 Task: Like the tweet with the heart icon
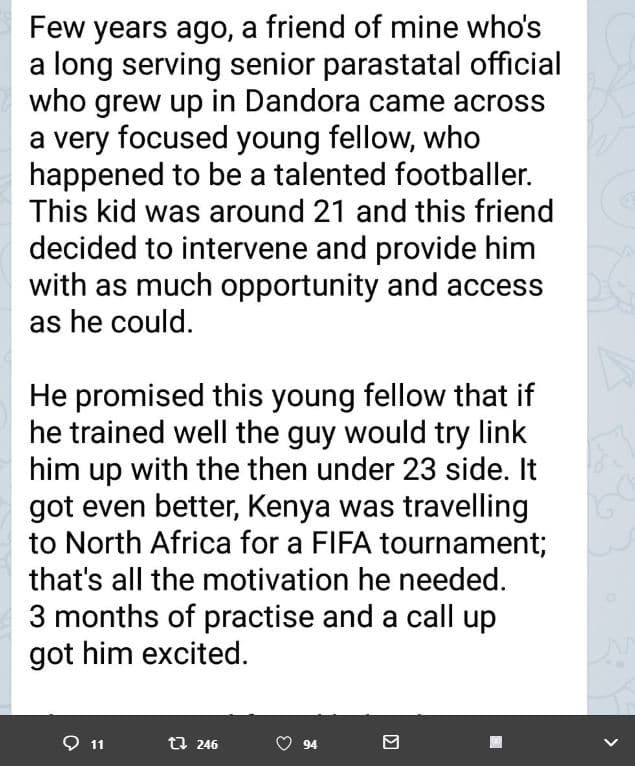285,743
